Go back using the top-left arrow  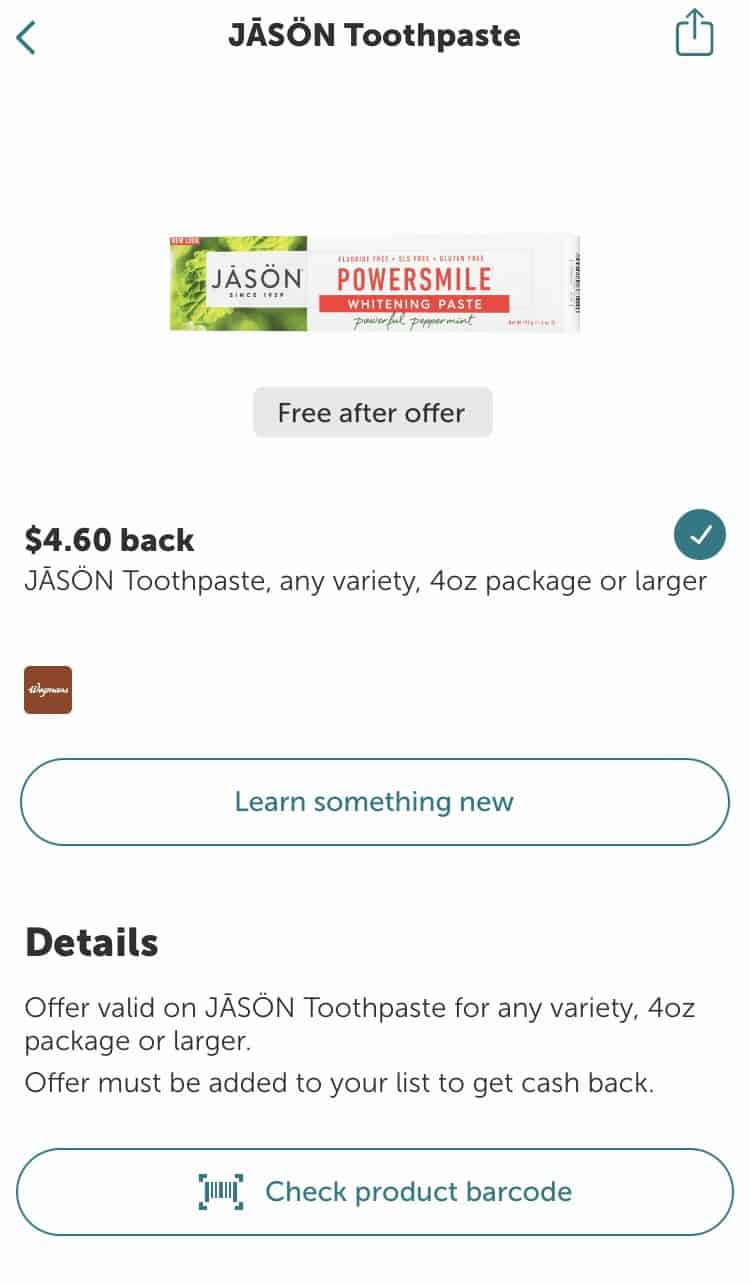pos(27,37)
